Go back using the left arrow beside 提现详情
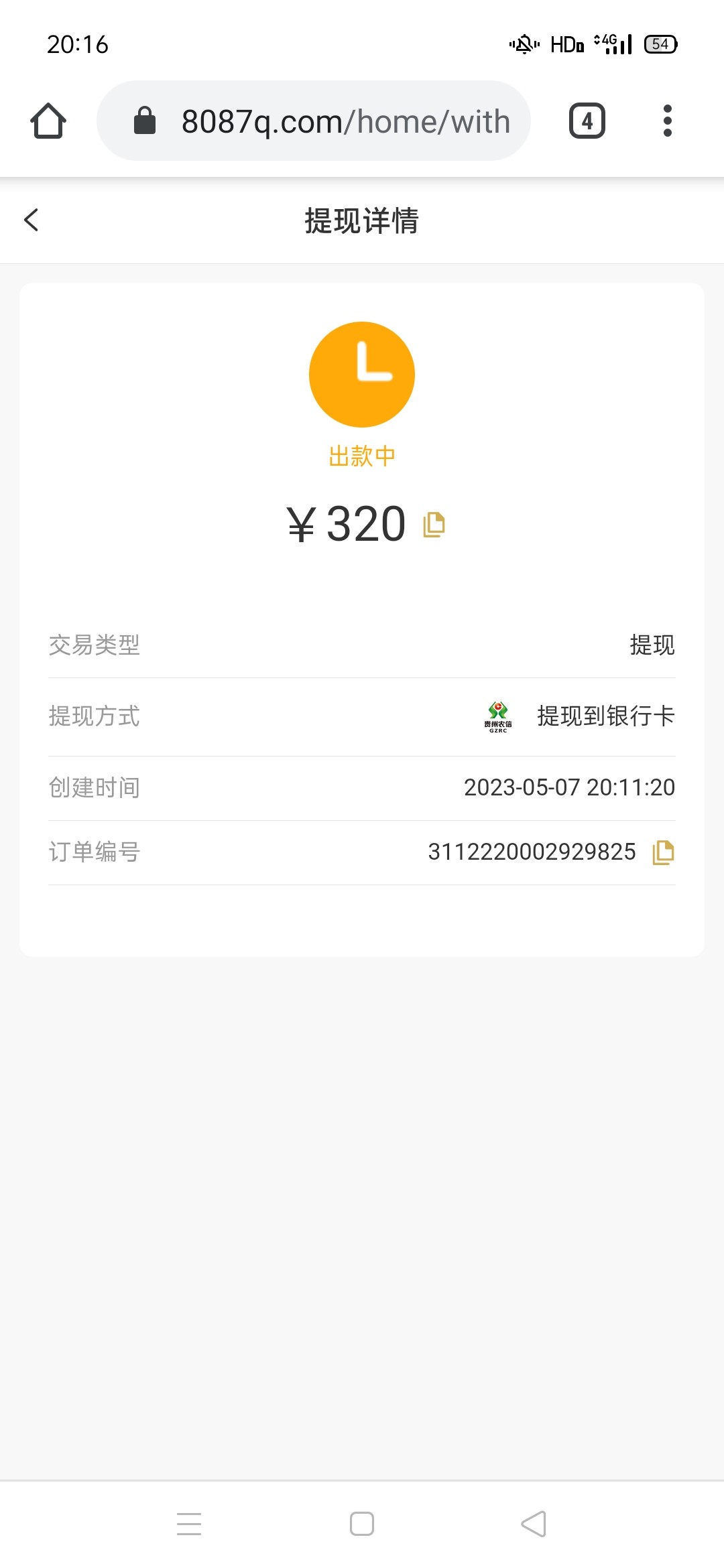This screenshot has height=1568, width=724. tap(32, 220)
